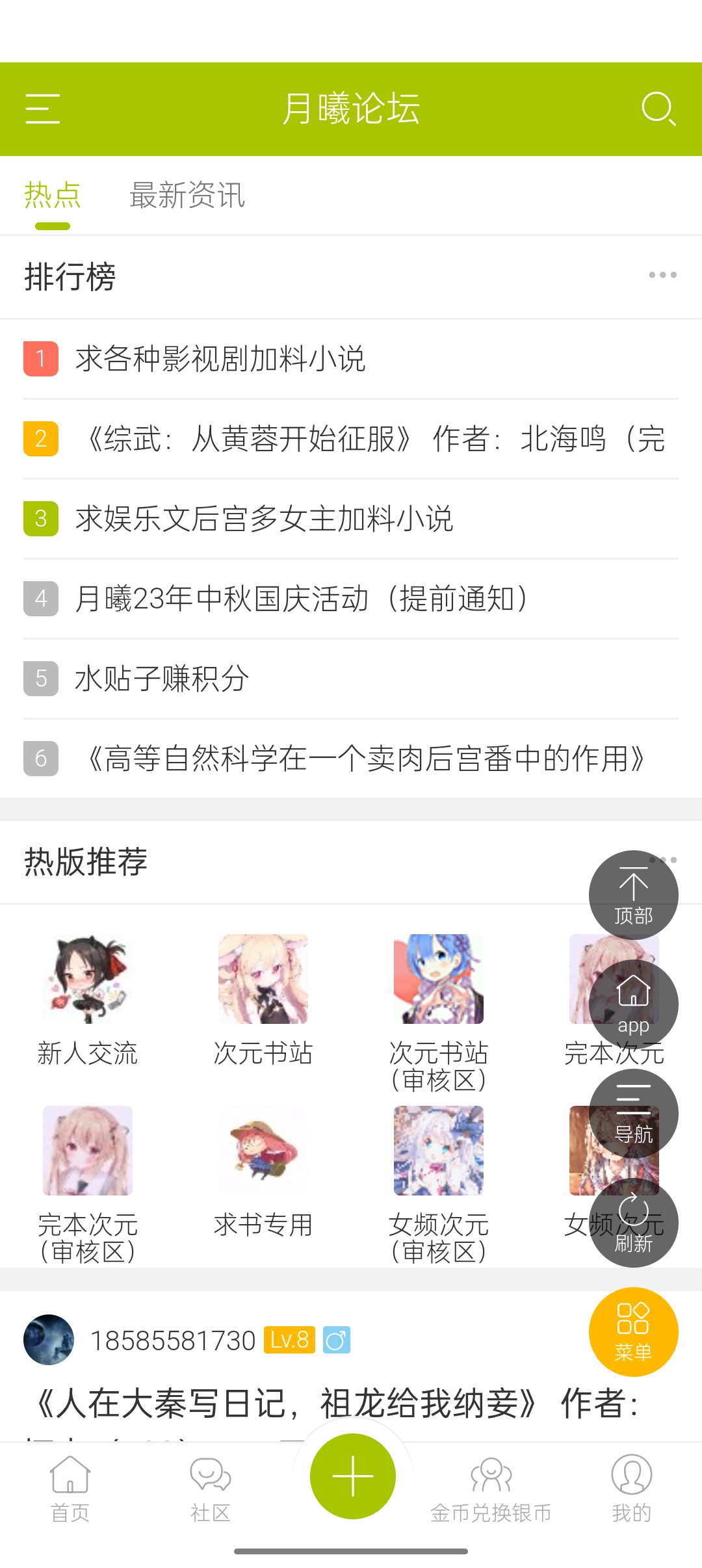Jump to top with 顶部 button
The image size is (702, 1568).
click(x=634, y=895)
